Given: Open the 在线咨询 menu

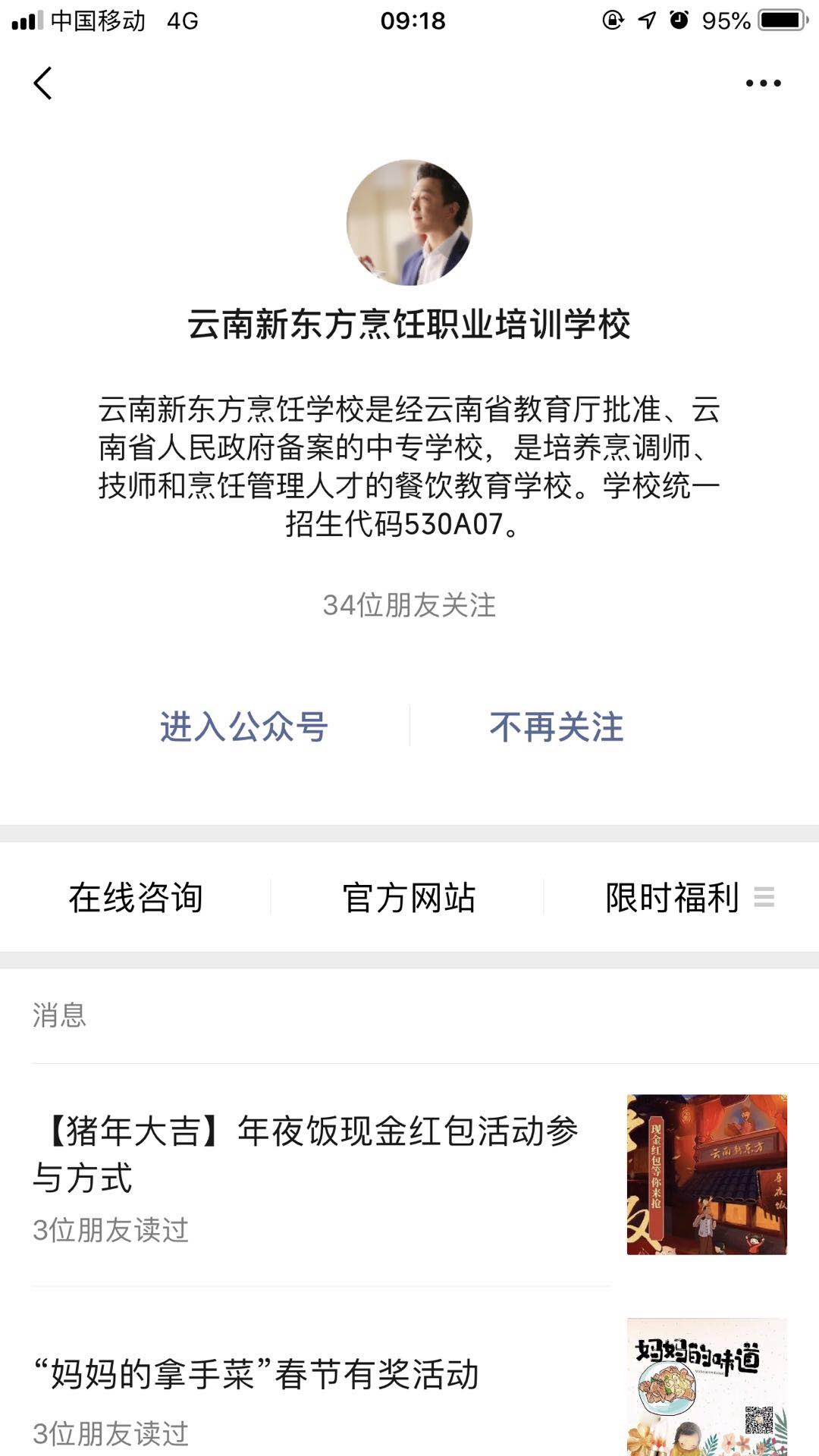Looking at the screenshot, I should (x=136, y=898).
